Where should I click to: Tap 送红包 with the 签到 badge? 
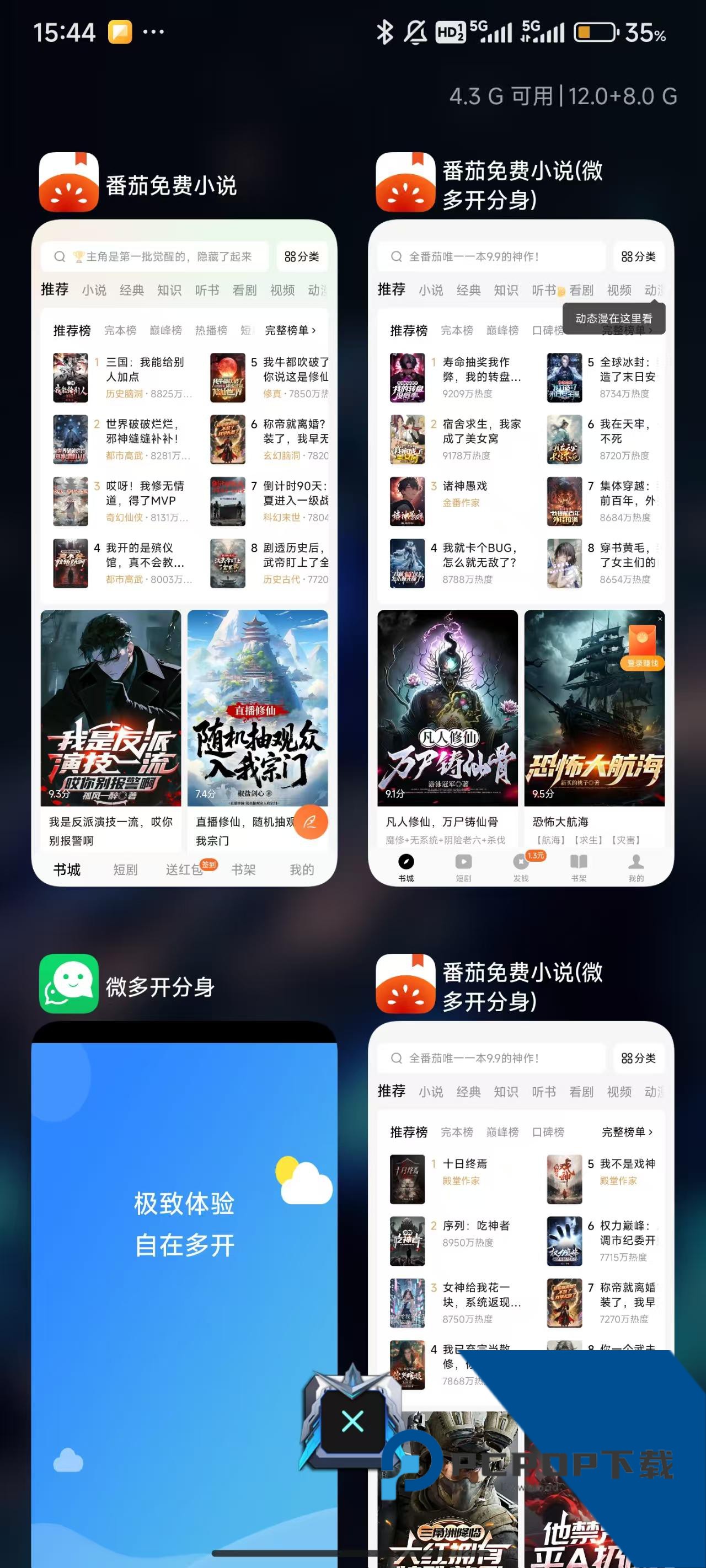[x=185, y=869]
